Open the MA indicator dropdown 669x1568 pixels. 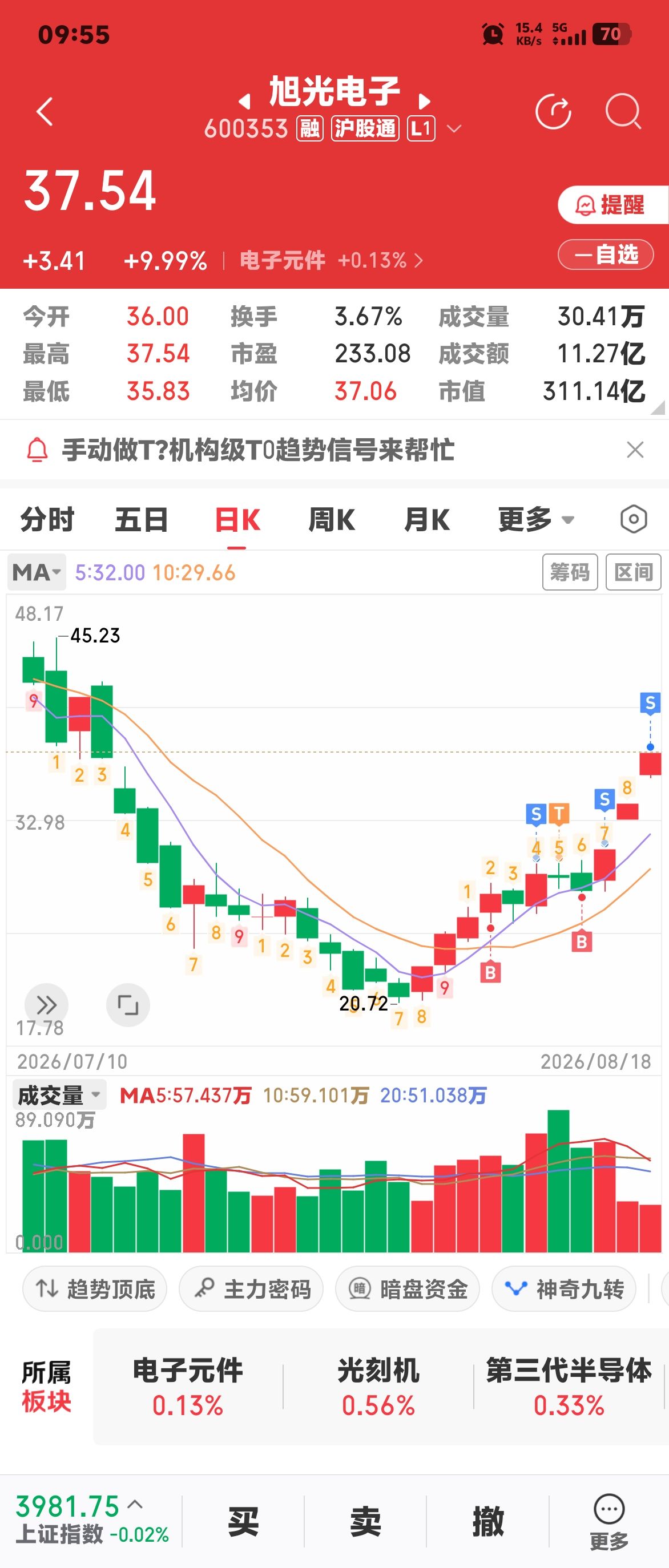tap(37, 572)
